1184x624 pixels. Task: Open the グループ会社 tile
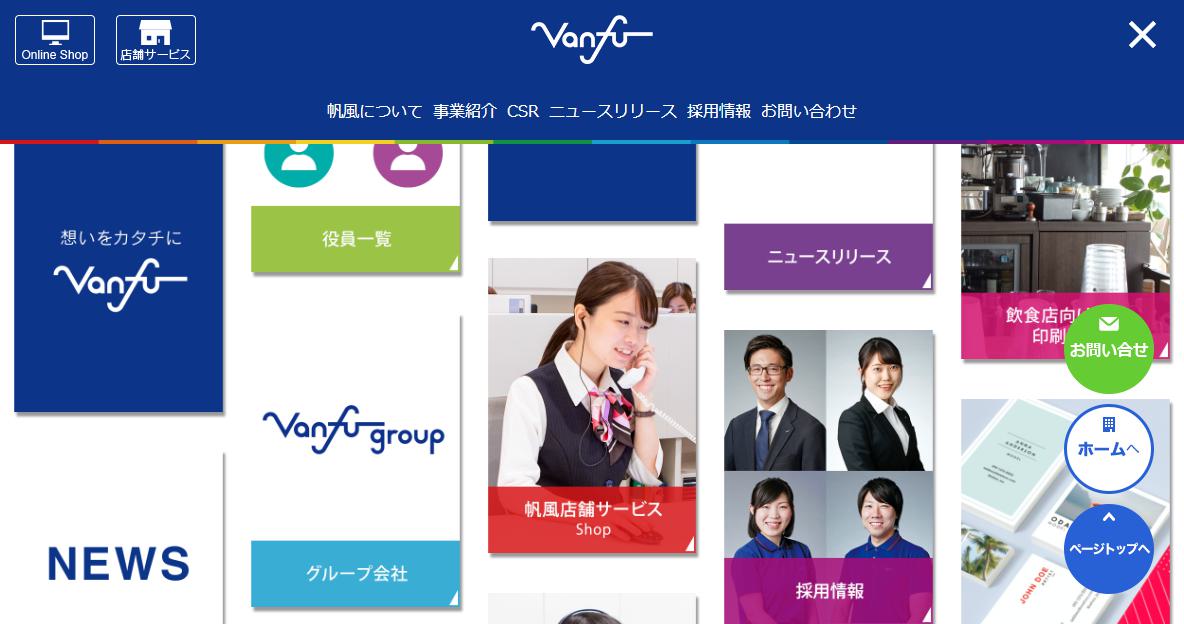point(356,573)
